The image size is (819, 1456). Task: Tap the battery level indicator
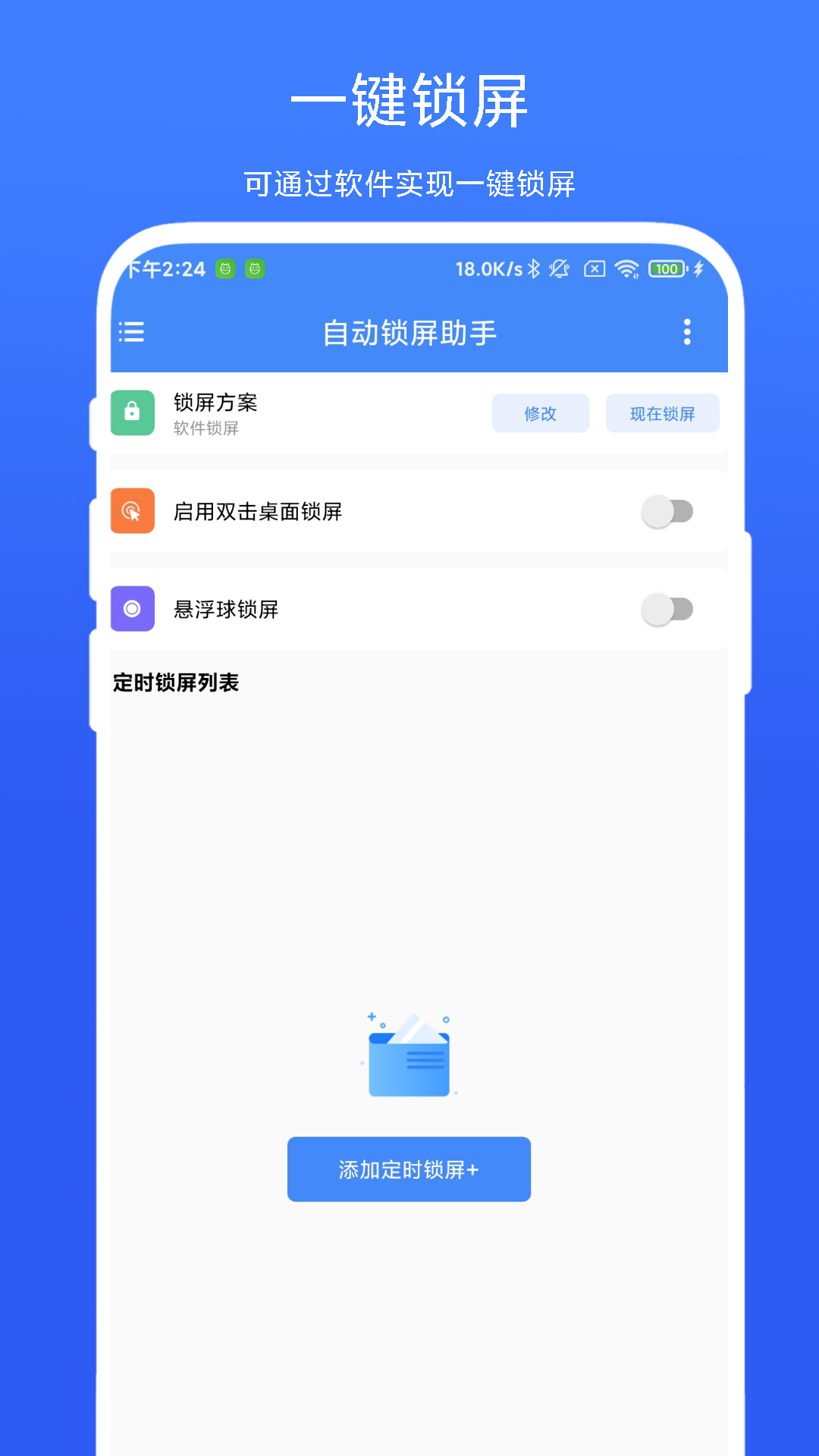pos(665,268)
